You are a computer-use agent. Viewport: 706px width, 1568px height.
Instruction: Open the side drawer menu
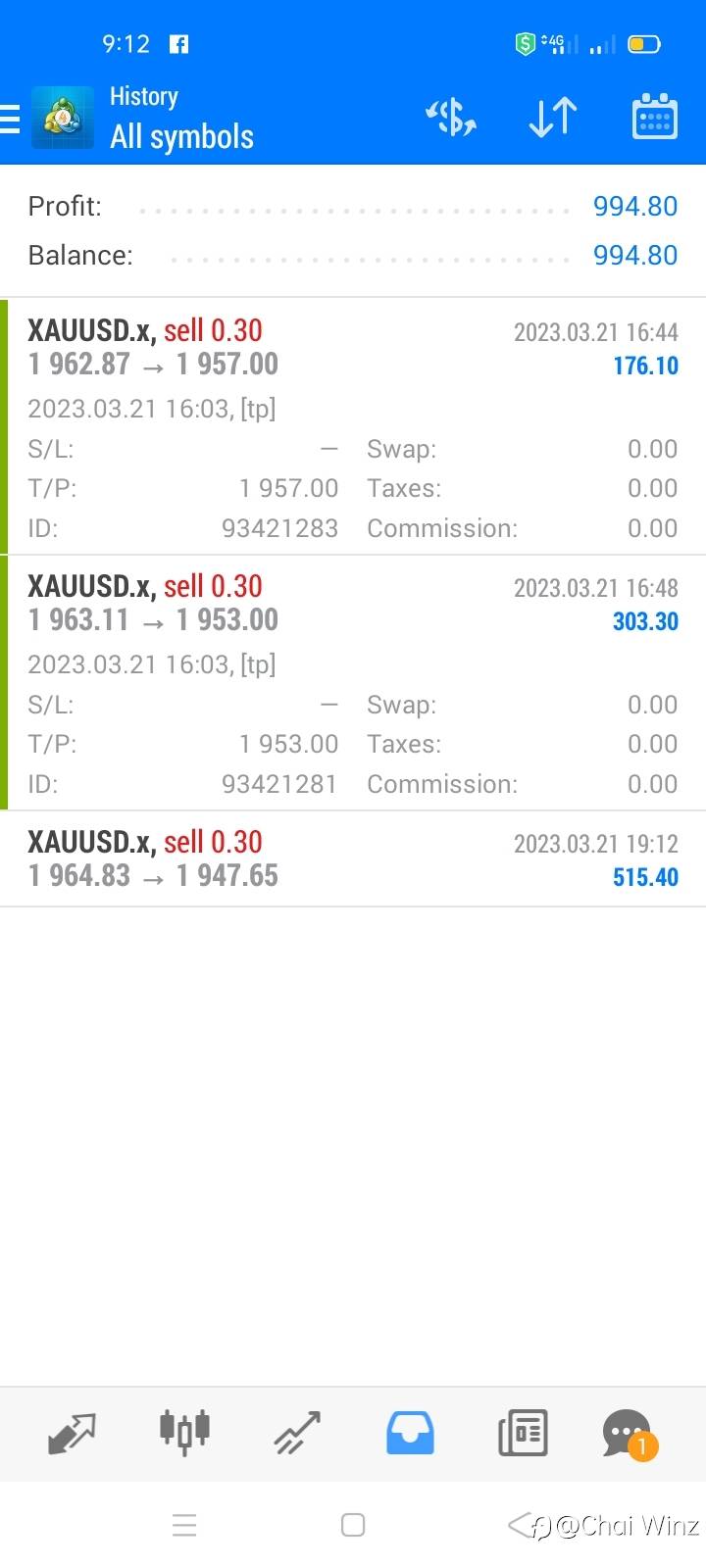pyautogui.click(x=12, y=119)
